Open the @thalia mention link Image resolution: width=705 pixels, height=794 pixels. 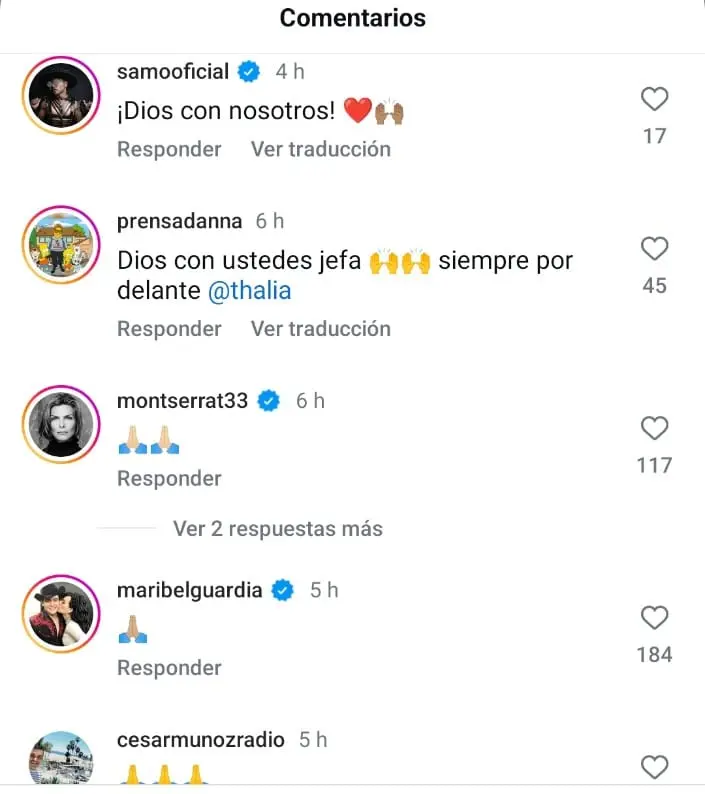pos(250,292)
